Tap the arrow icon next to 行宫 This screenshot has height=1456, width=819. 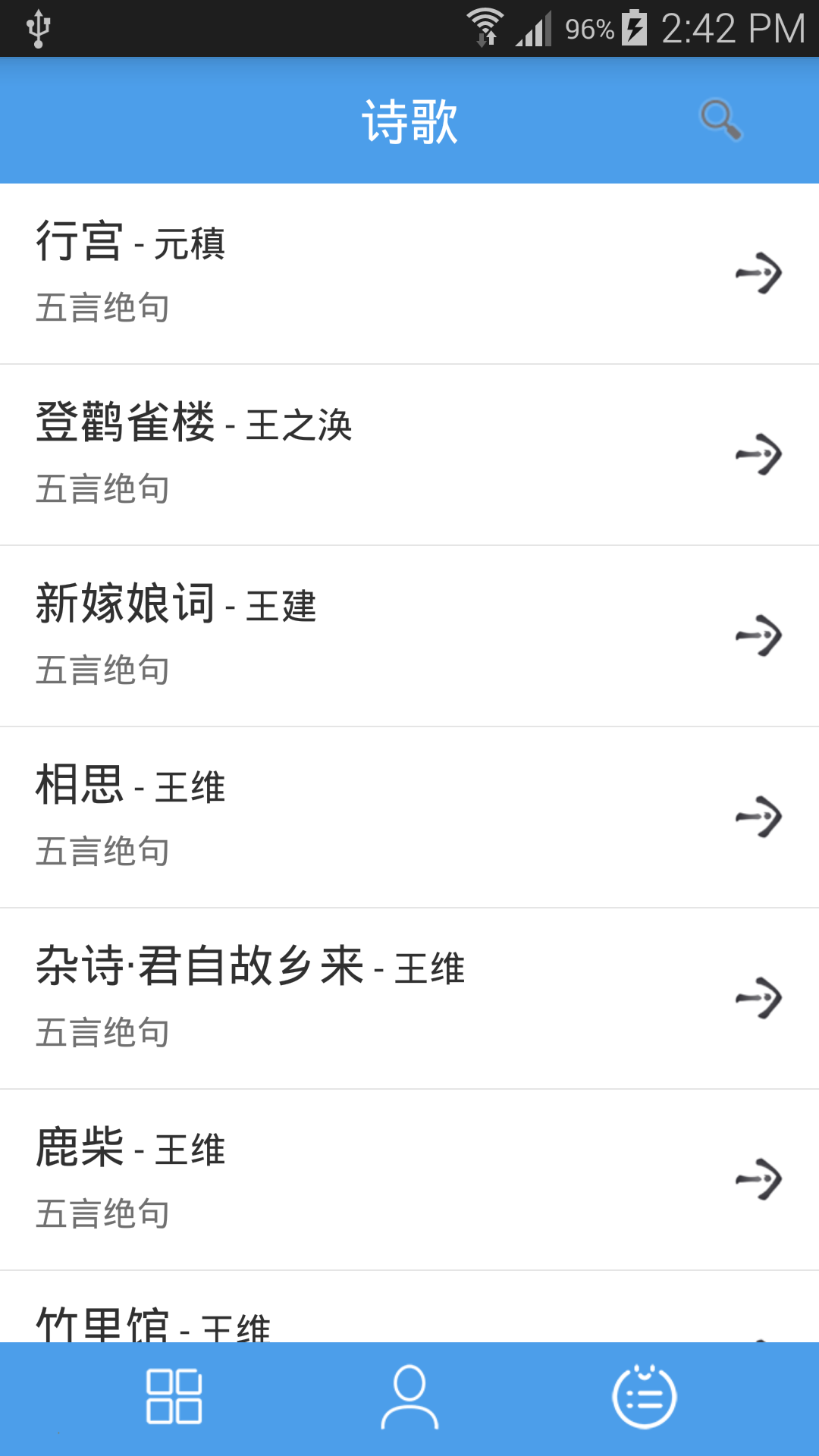point(759,275)
